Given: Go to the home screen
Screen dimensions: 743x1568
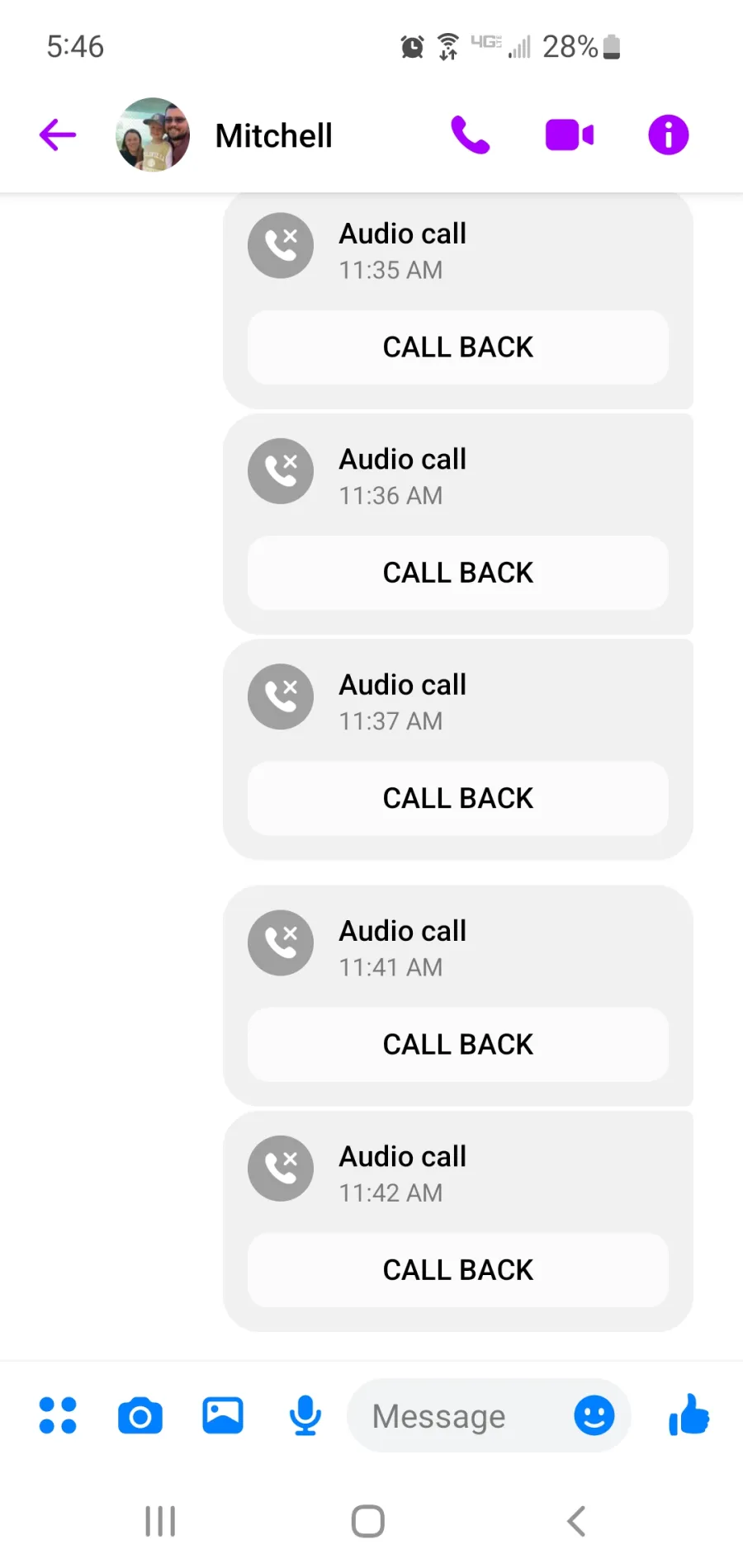Looking at the screenshot, I should pyautogui.click(x=368, y=1521).
